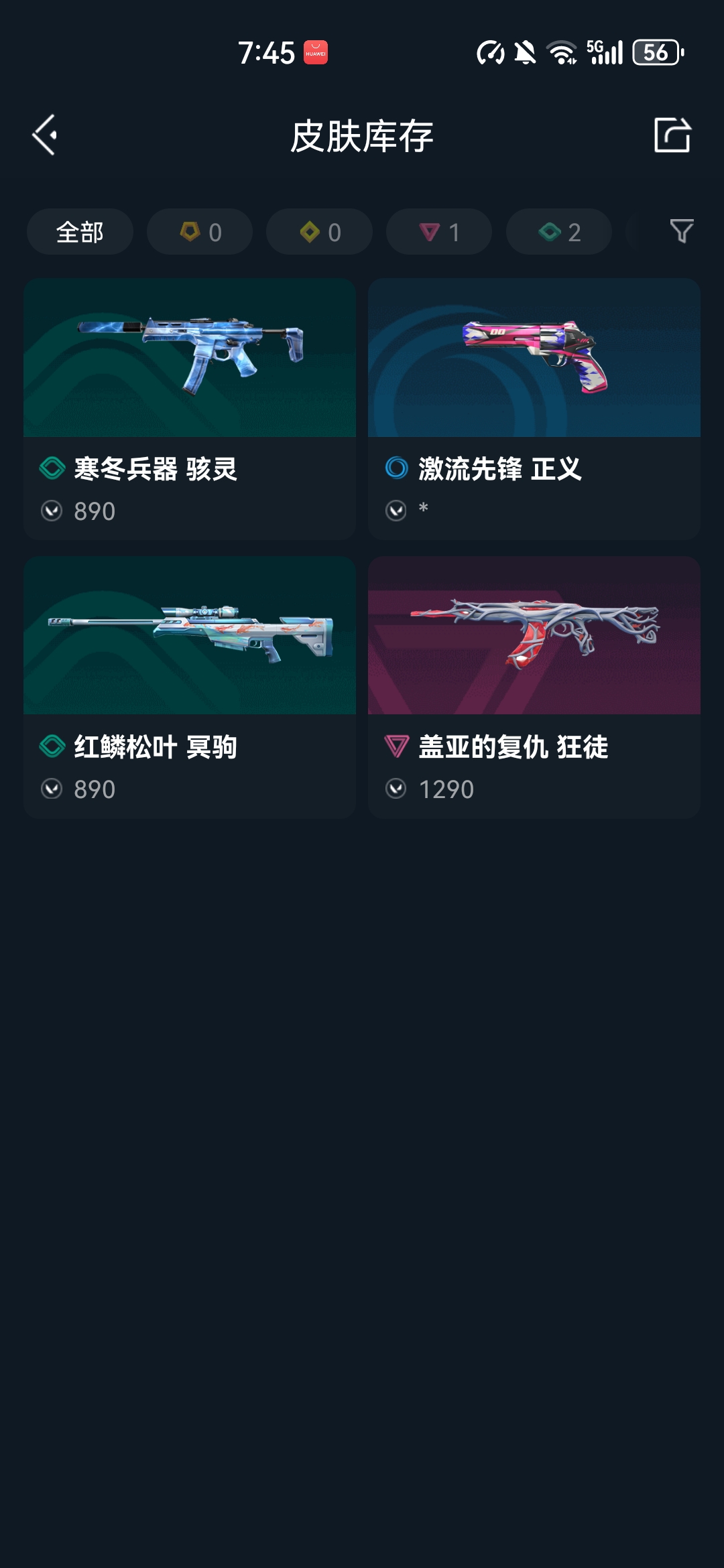Go back from 皮肤库存 page
This screenshot has height=1568, width=724.
45,135
